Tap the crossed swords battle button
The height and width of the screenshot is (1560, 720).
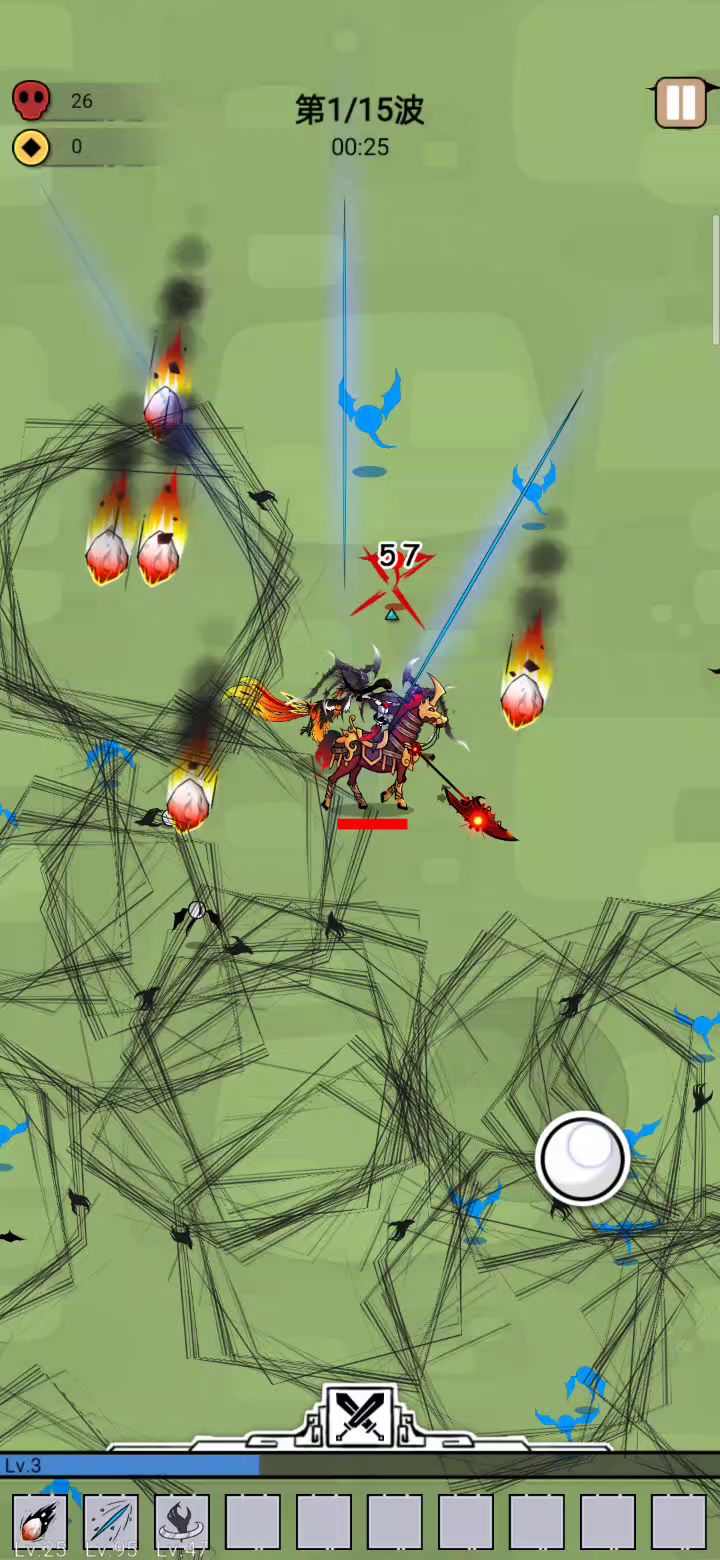360,1416
